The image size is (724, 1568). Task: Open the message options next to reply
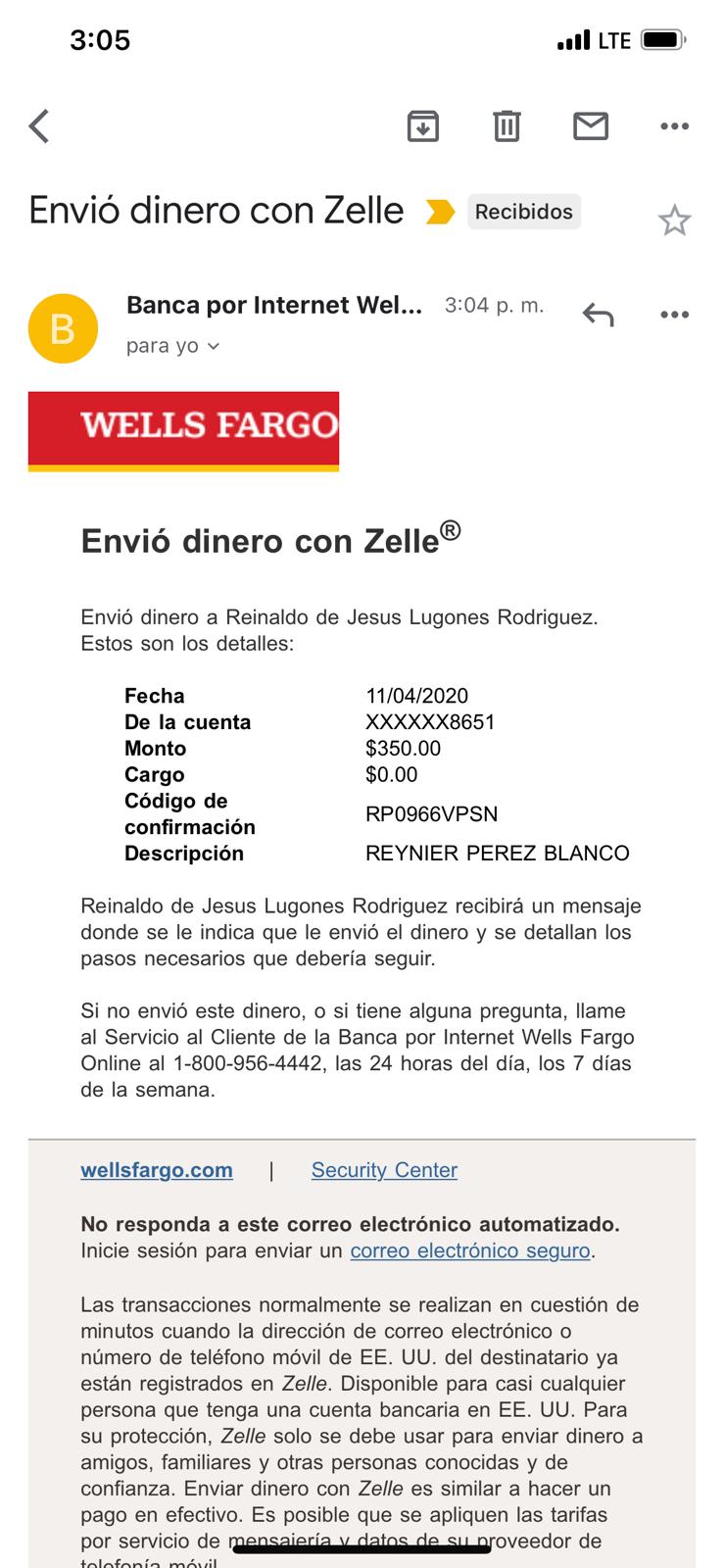(675, 315)
